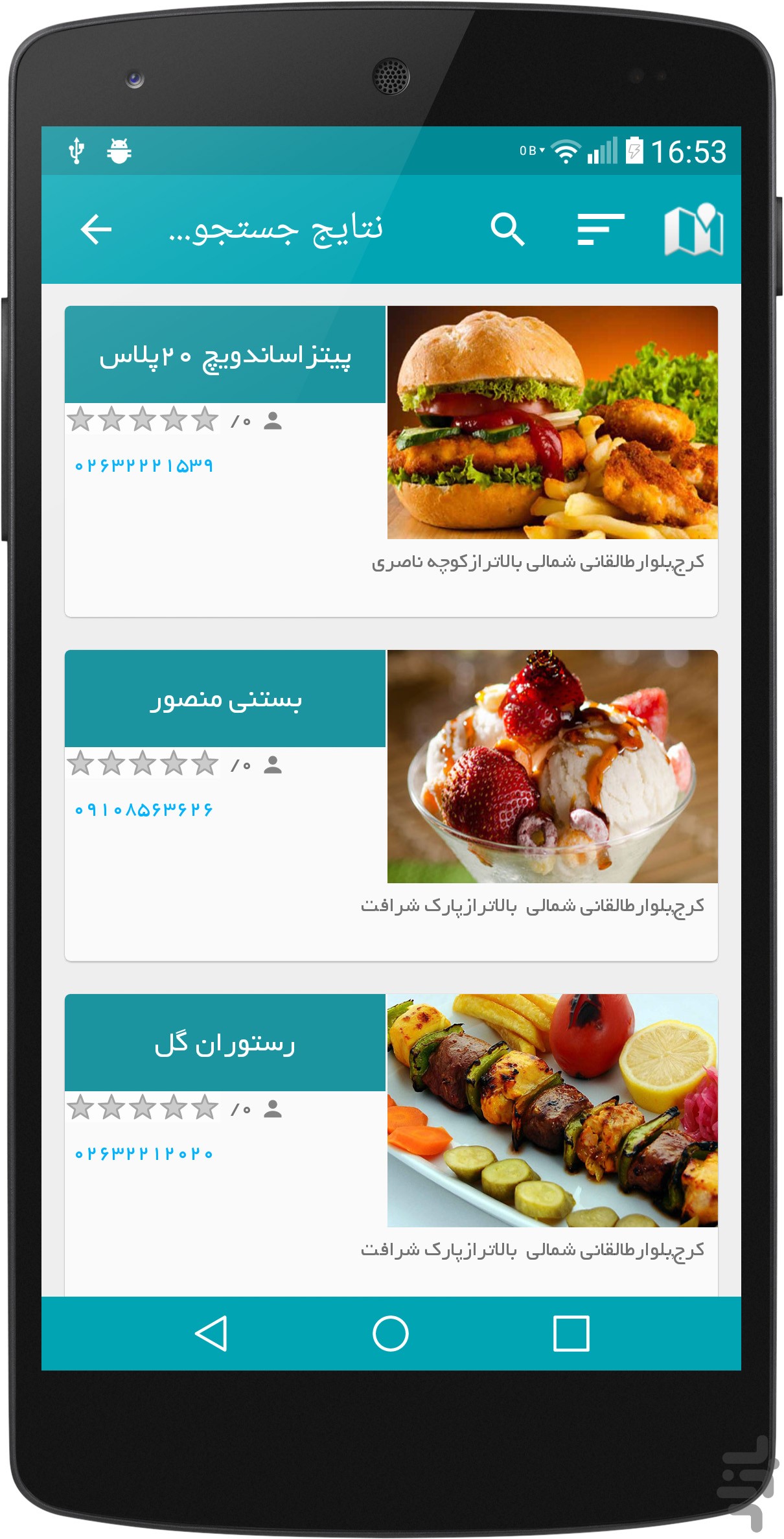Call رستوران گل at ۰۲۶۳۲۲۱۲۰۲۰

[144, 1154]
